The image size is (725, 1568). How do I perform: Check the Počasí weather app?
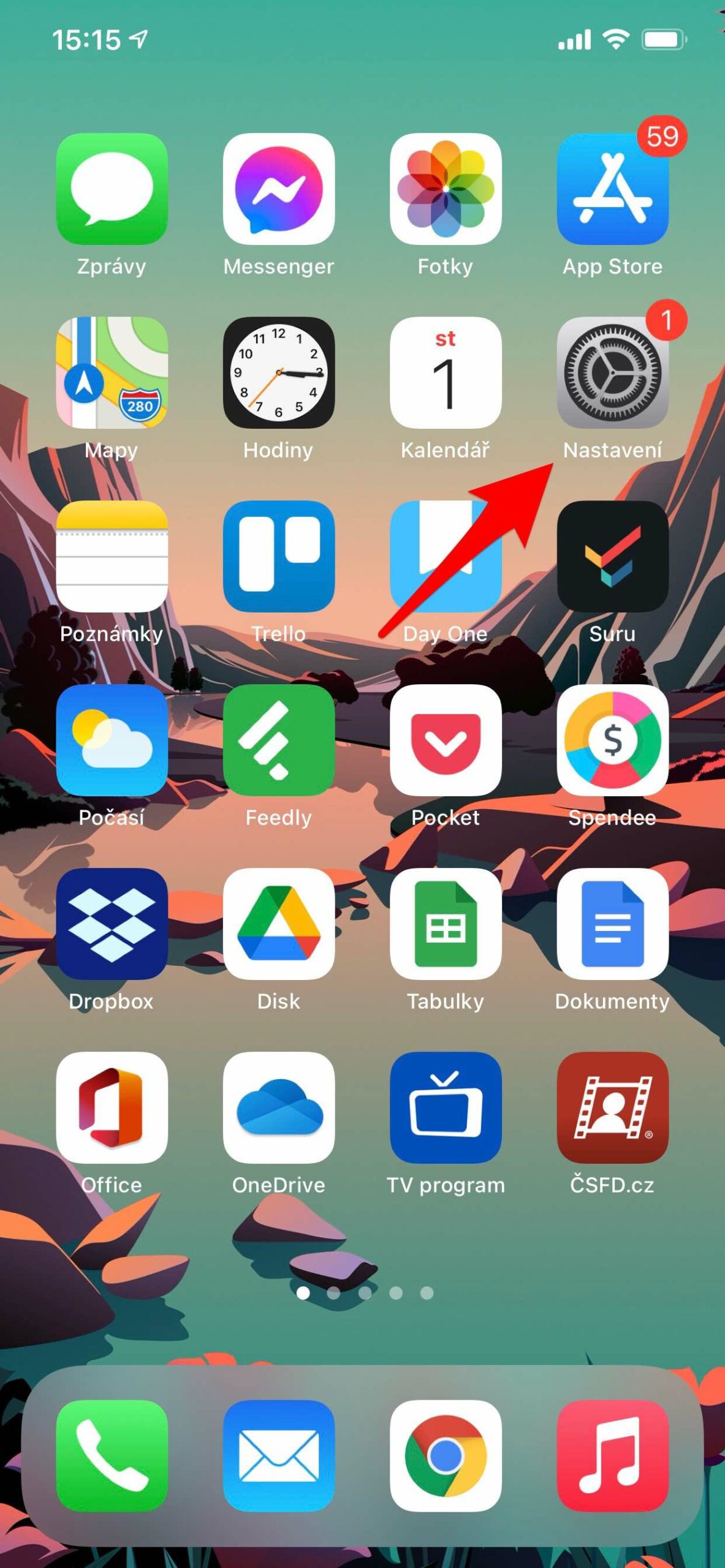[x=112, y=740]
